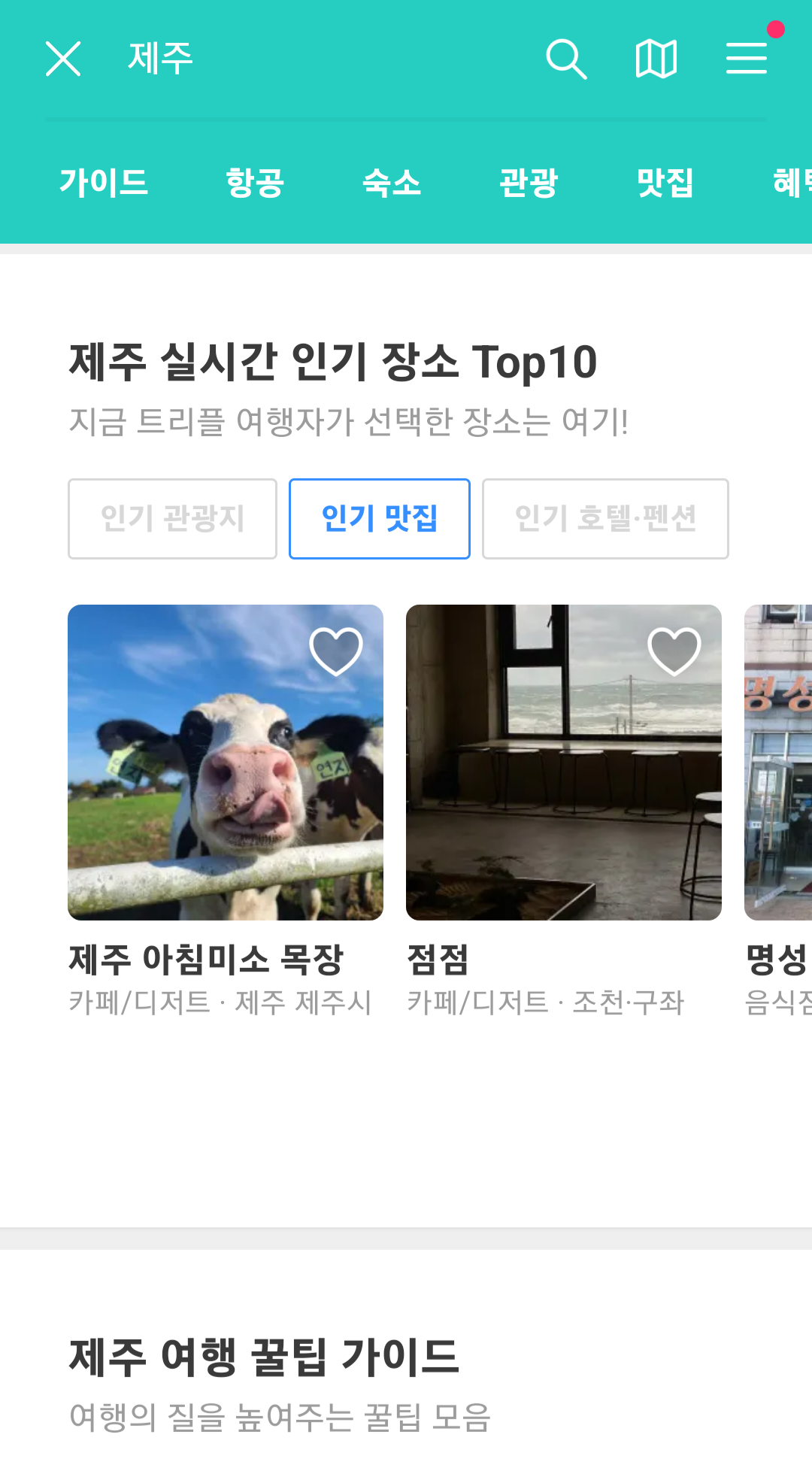Deselect the 인기 맛집 filter

[x=380, y=519]
